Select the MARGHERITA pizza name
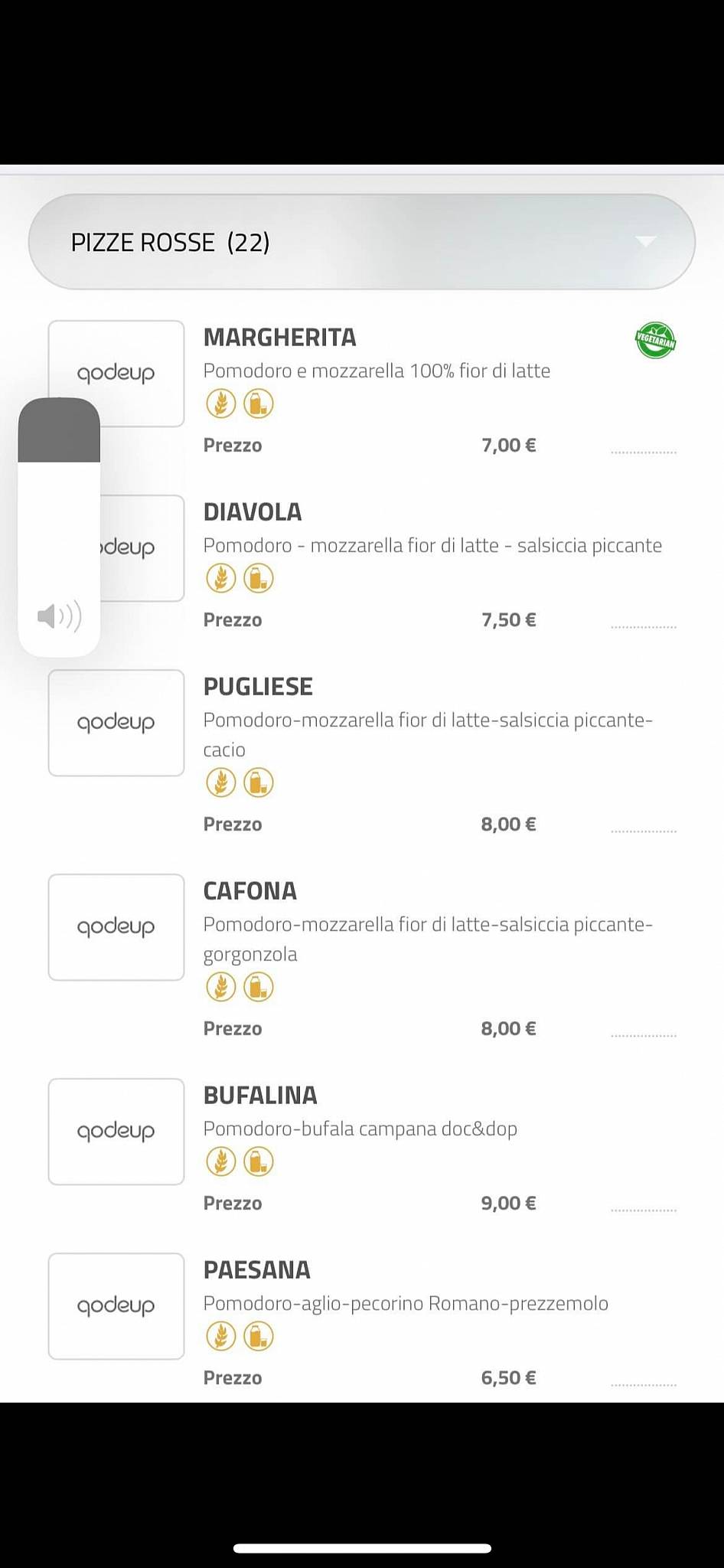This screenshot has width=724, height=1568. click(x=280, y=337)
